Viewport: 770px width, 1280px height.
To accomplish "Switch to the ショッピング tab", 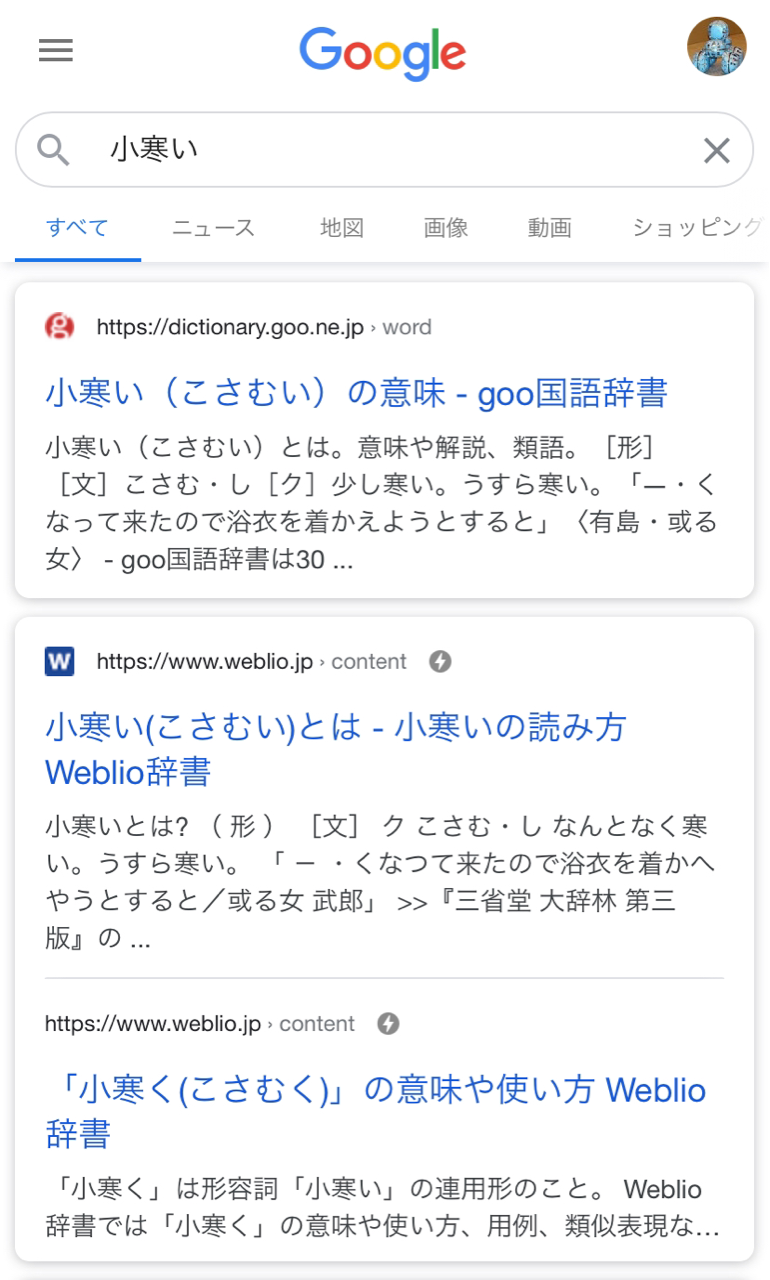I will (x=696, y=228).
